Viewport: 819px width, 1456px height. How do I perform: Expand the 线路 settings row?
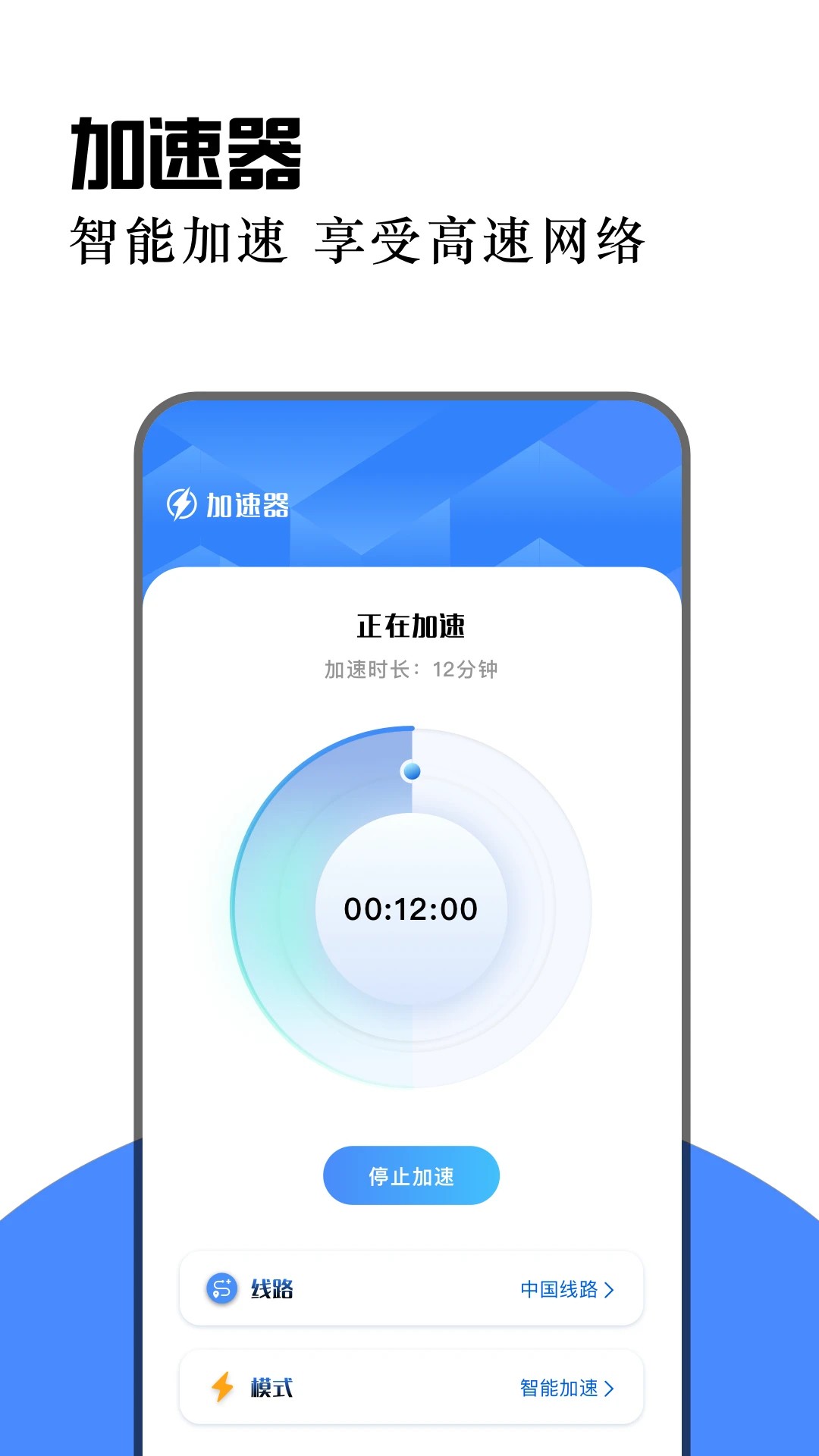pyautogui.click(x=410, y=1288)
